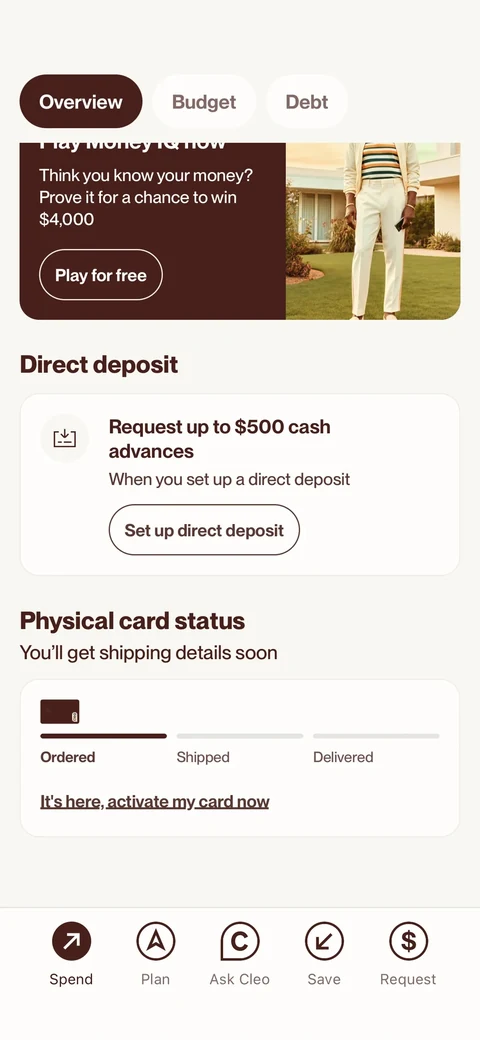
Task: Switch to the Budget tab
Action: [204, 101]
